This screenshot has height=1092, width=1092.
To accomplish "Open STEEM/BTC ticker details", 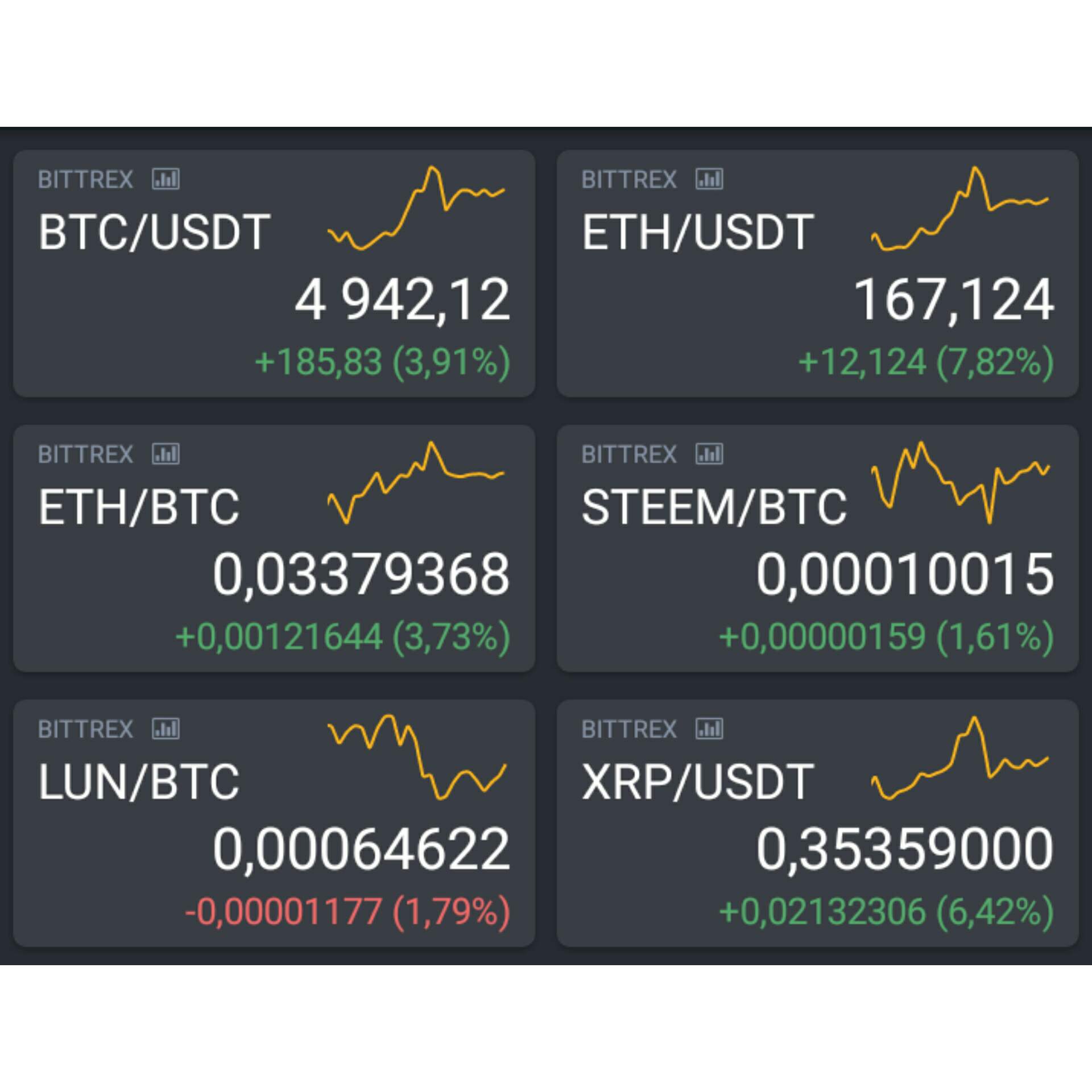I will (817, 548).
